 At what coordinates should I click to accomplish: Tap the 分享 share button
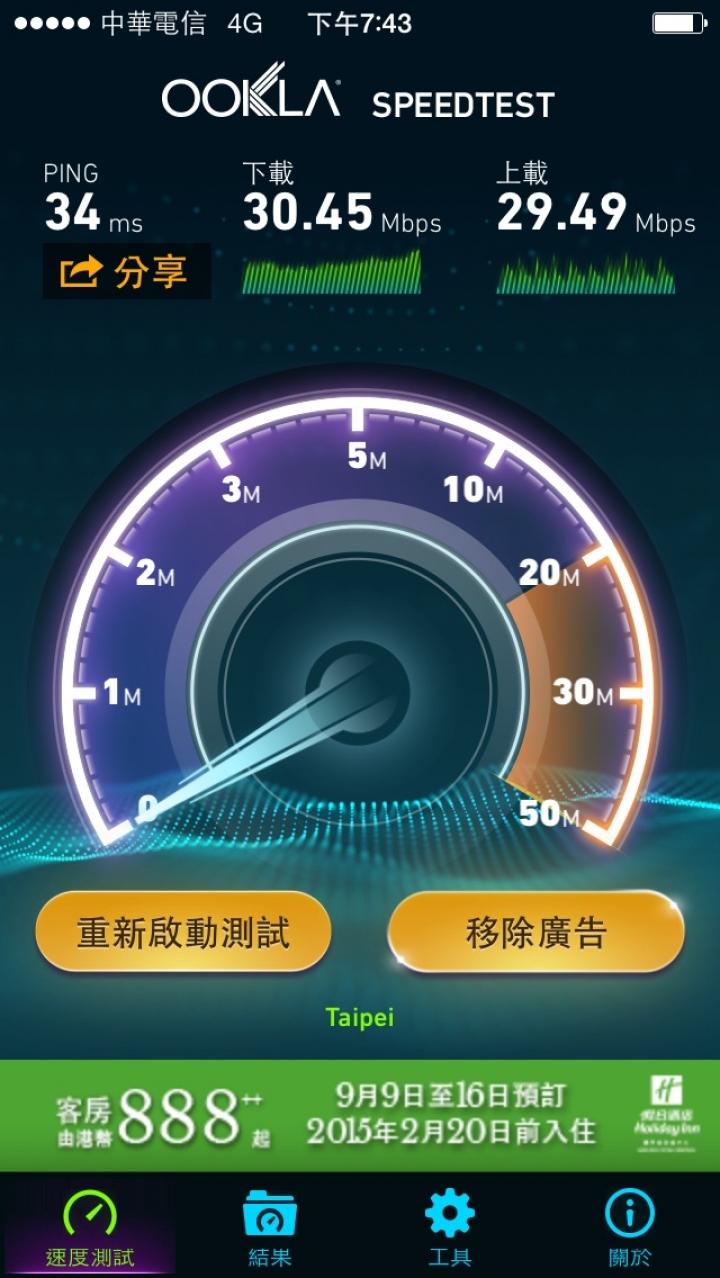[x=126, y=271]
